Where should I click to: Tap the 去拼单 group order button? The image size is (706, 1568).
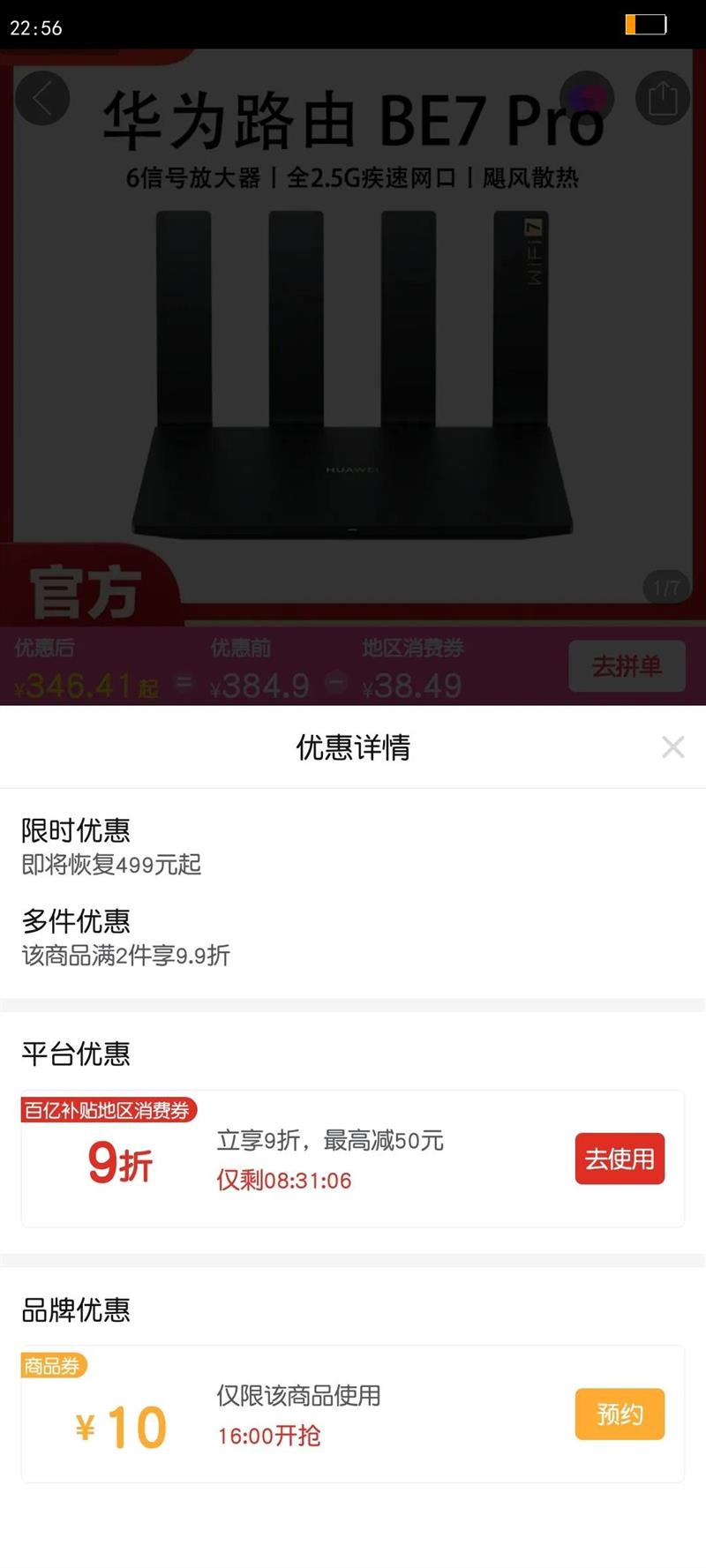coord(627,668)
